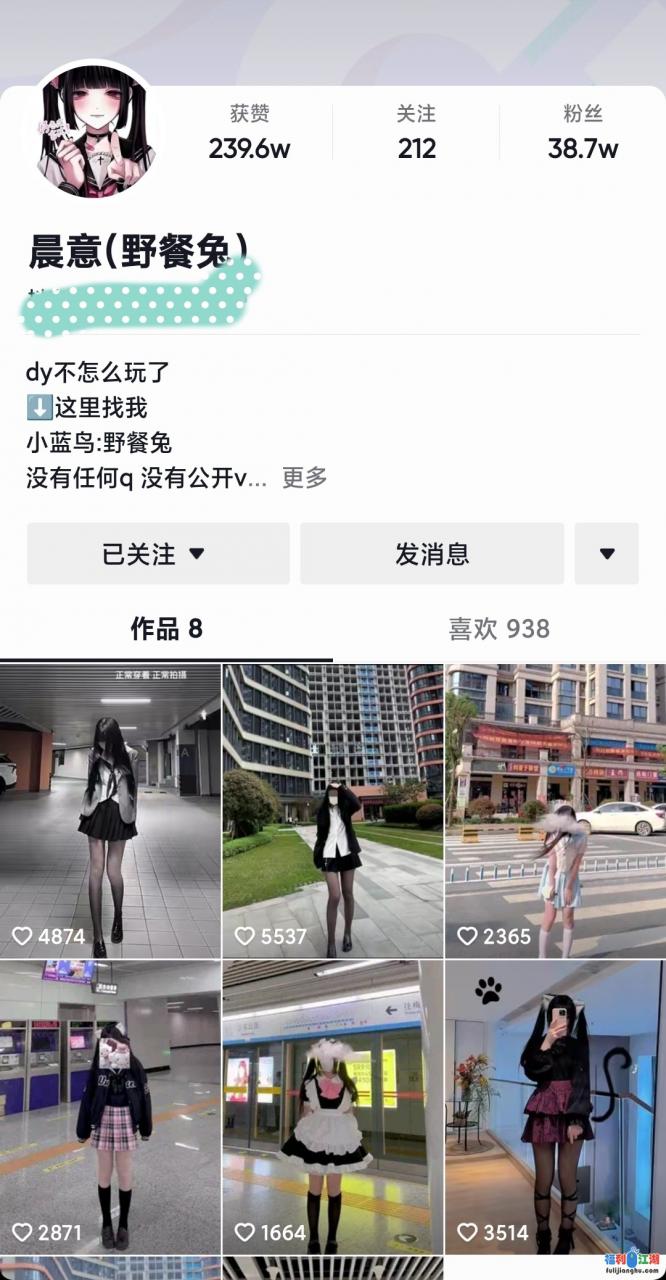
Task: Open the dropdown arrow beside 发消息
Action: point(606,554)
